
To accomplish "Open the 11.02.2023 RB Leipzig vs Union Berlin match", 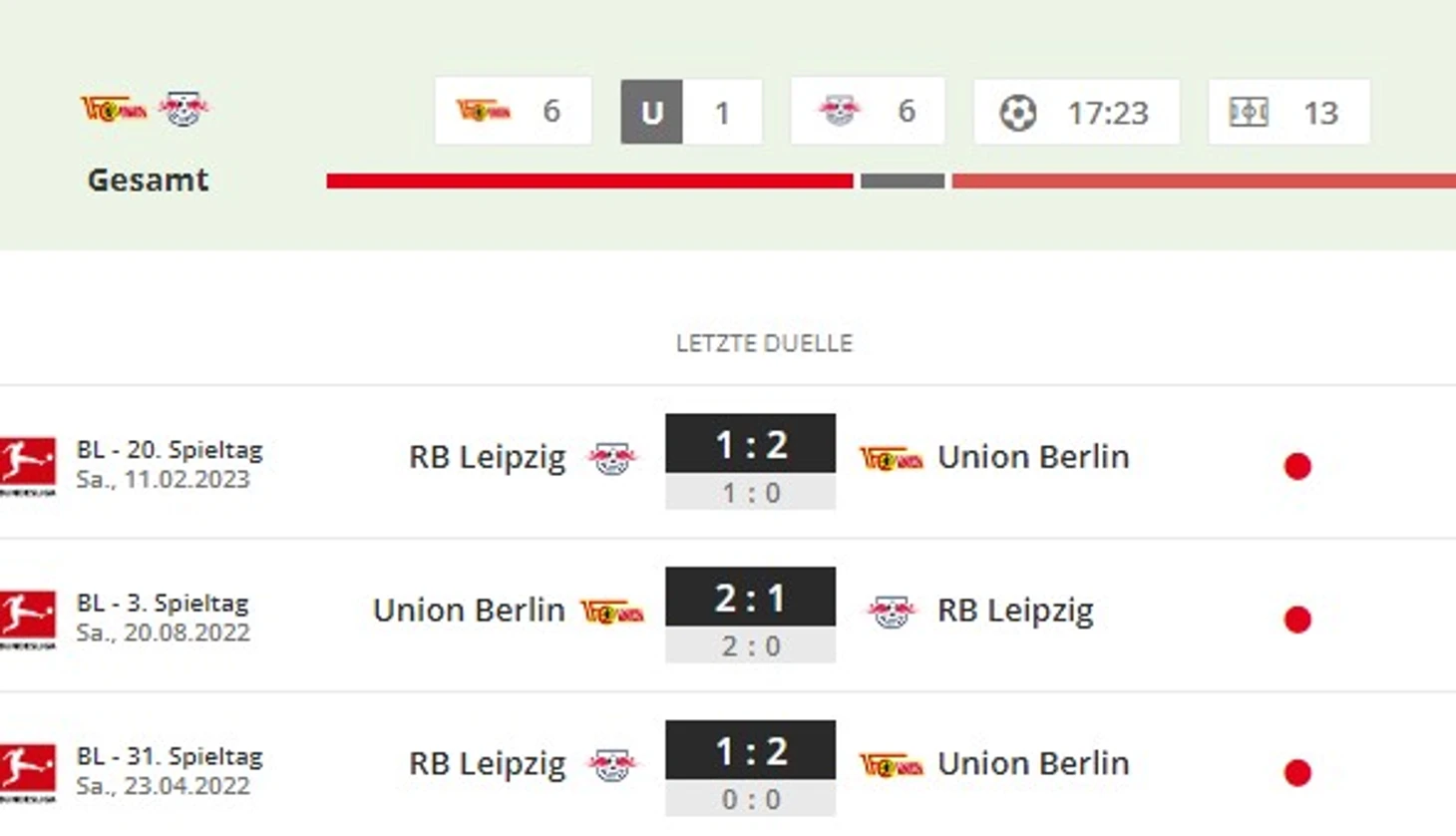I will [x=750, y=445].
